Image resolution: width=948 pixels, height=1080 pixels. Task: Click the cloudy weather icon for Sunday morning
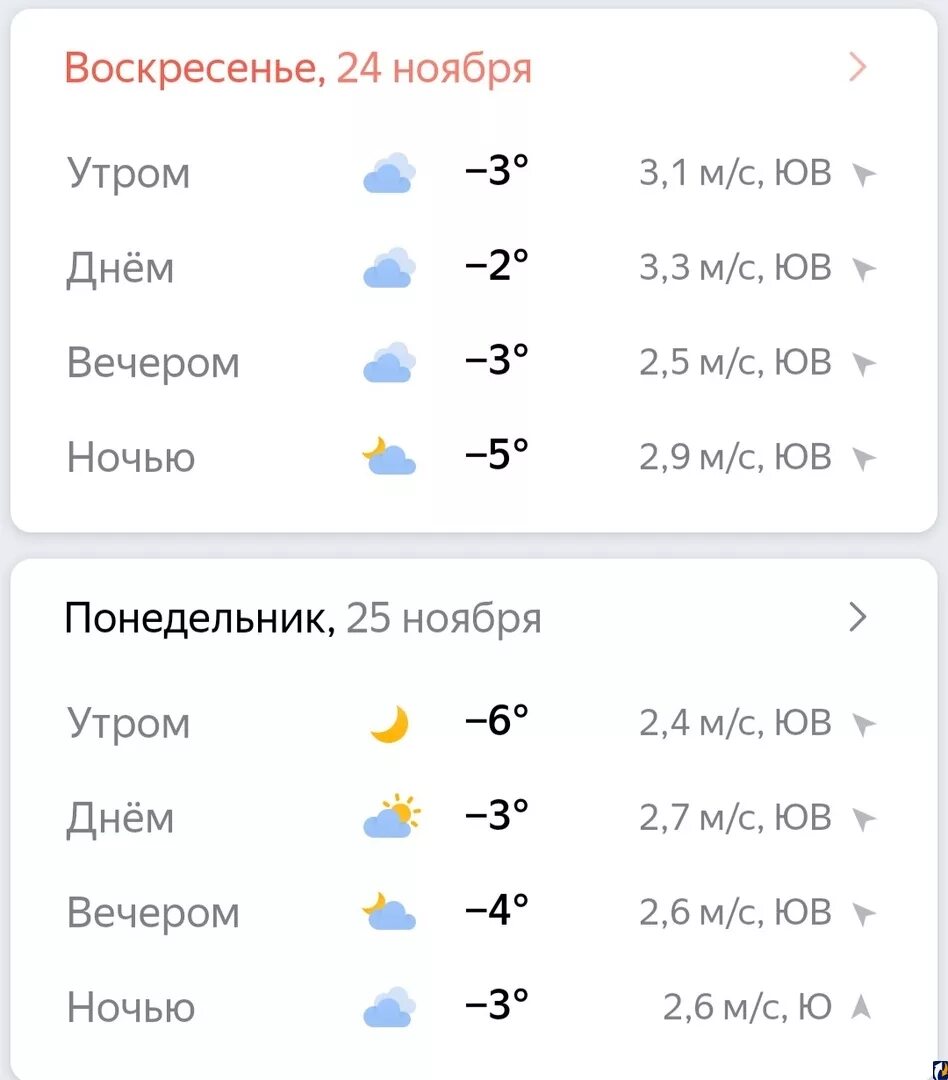coord(388,172)
